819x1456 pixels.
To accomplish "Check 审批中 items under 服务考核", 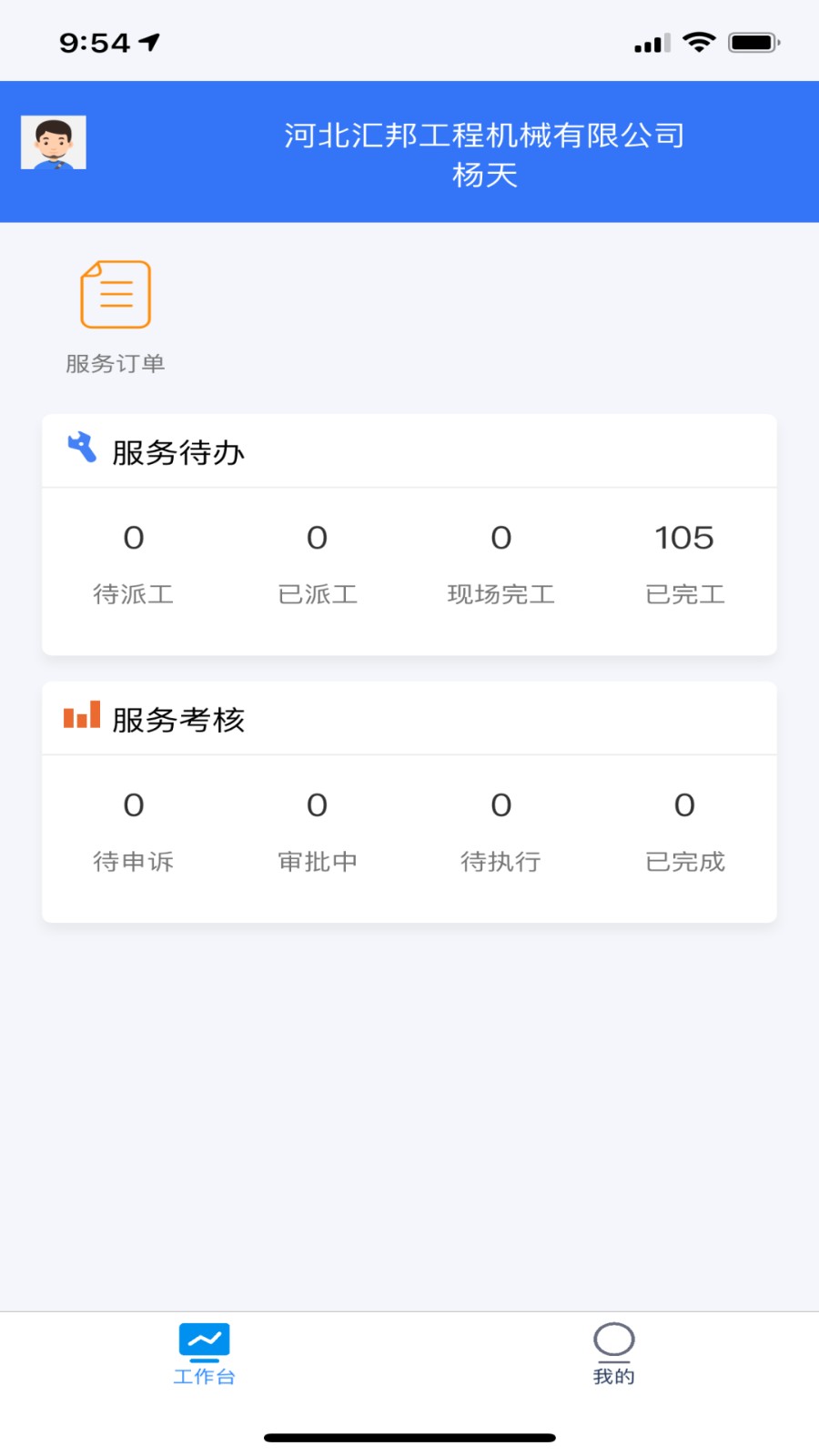I will tap(317, 830).
